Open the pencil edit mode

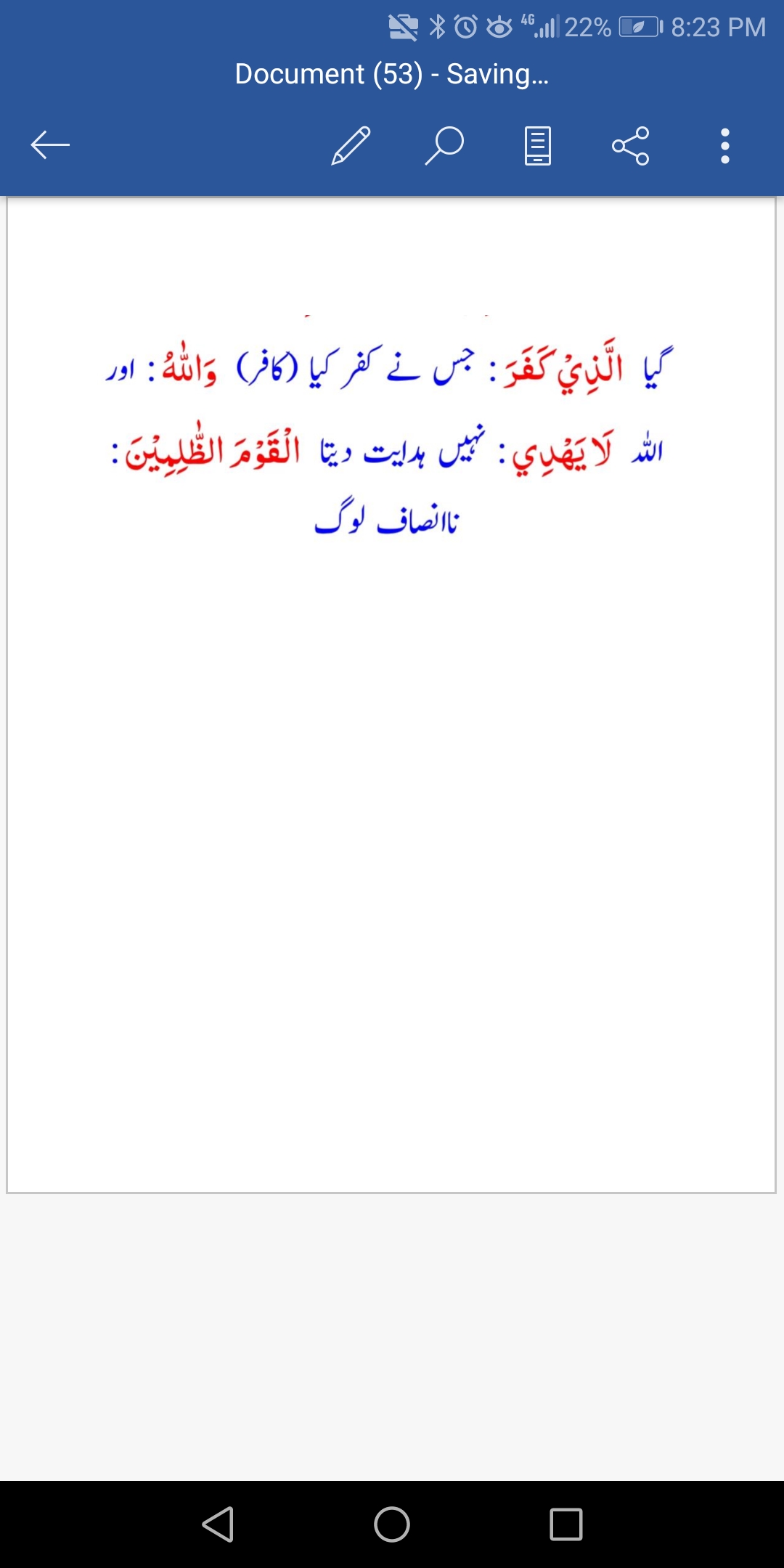[351, 145]
